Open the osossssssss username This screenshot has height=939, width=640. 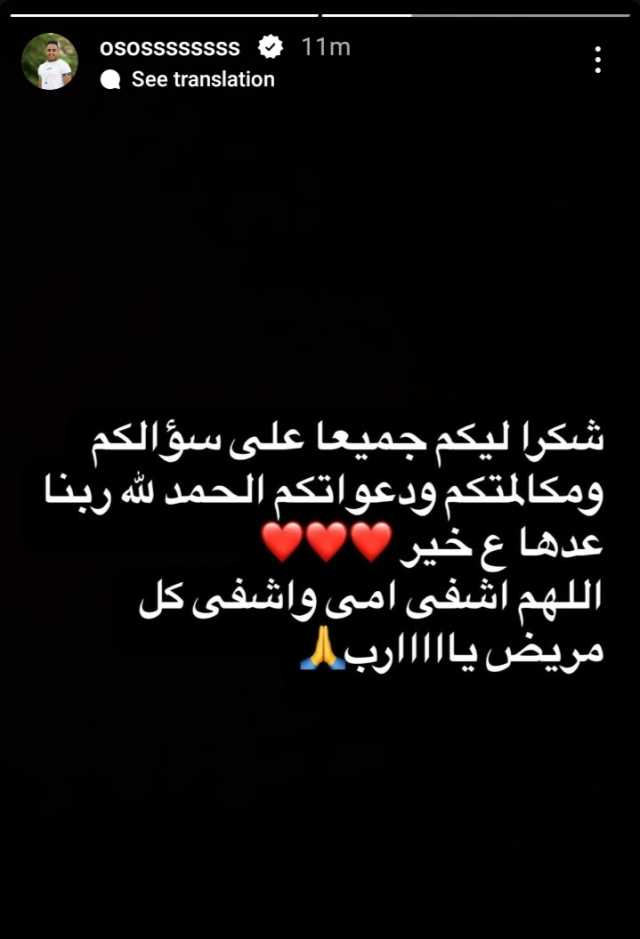[170, 47]
